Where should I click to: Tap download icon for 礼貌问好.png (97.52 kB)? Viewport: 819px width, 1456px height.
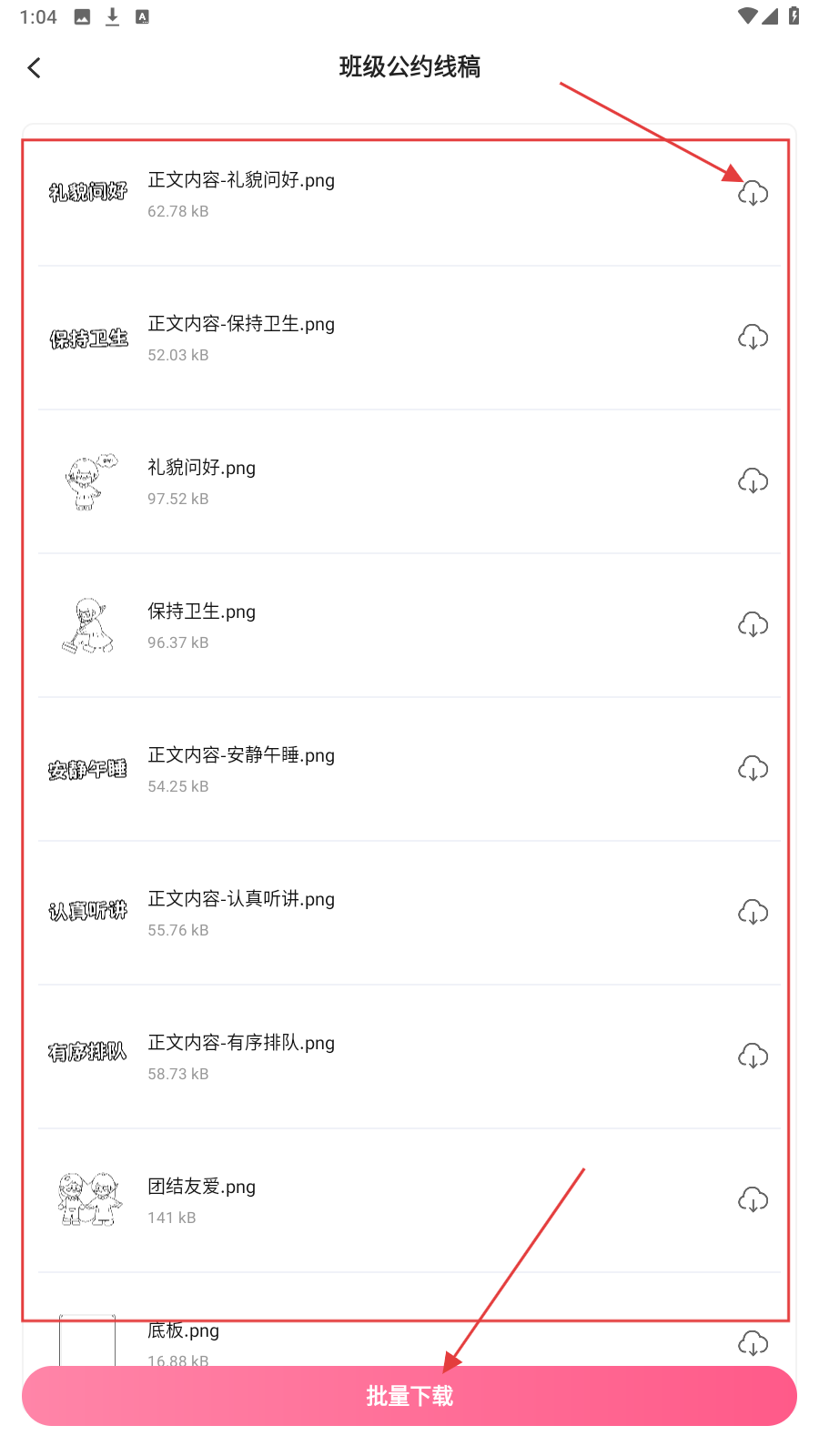coord(753,481)
